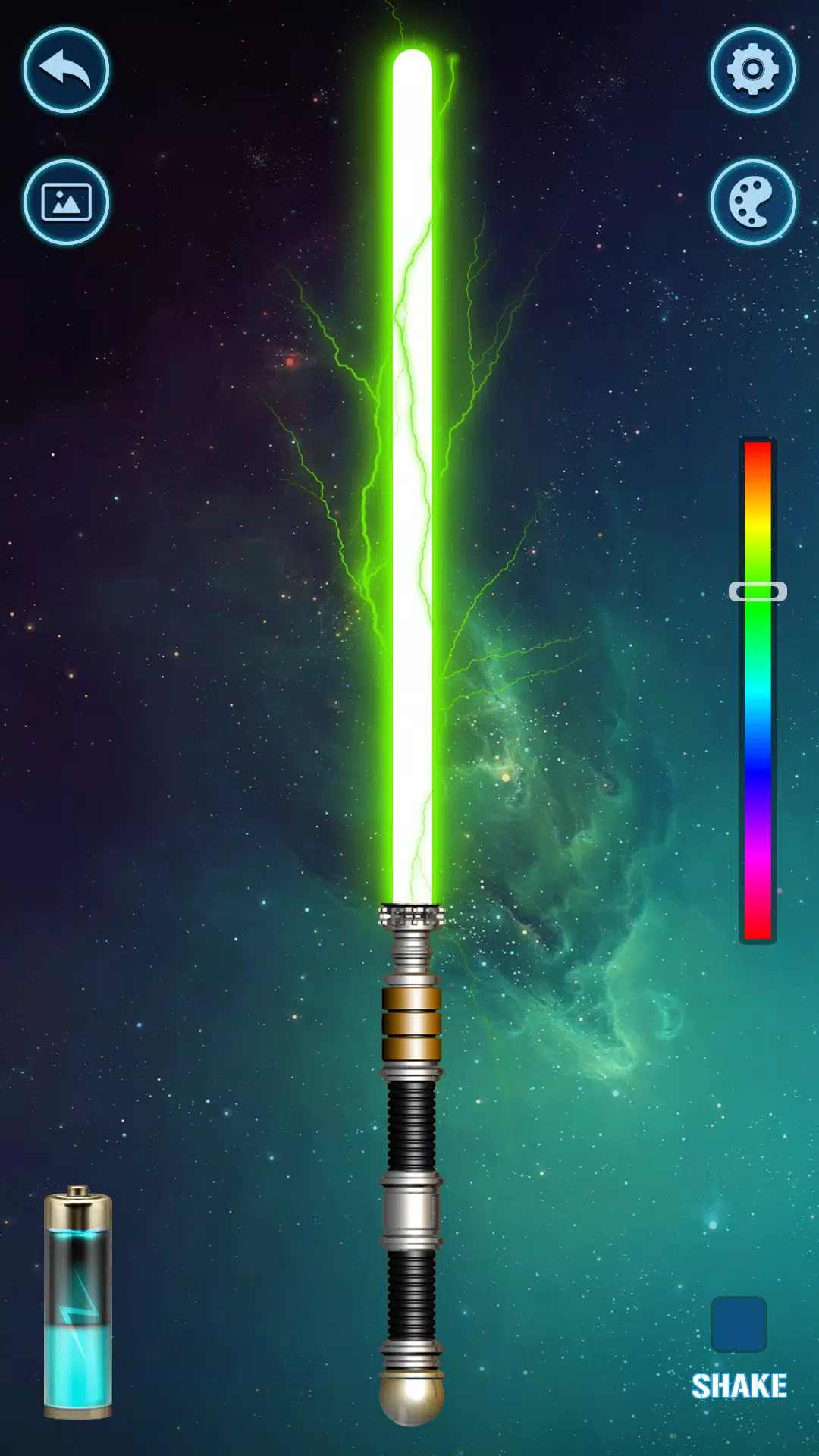Image resolution: width=819 pixels, height=1456 pixels.
Task: Open the background image picker
Action: tap(66, 202)
